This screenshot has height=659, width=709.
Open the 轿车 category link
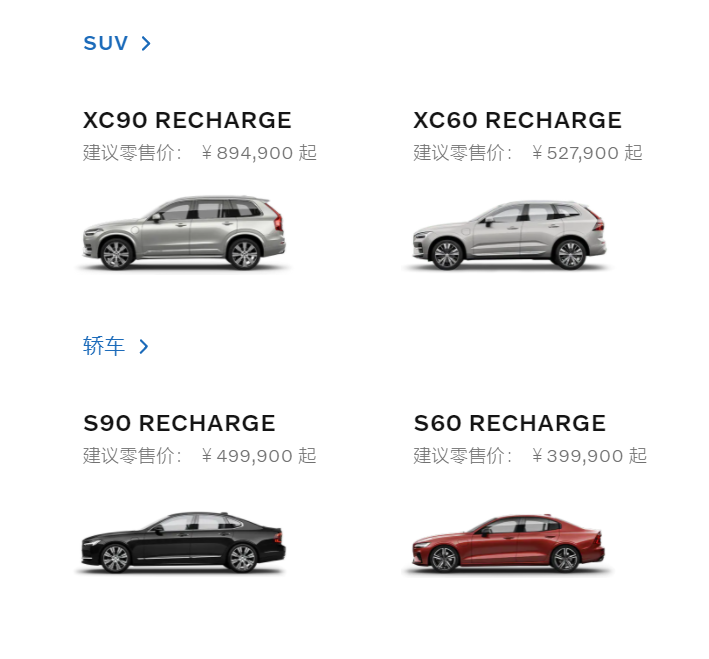pos(115,346)
